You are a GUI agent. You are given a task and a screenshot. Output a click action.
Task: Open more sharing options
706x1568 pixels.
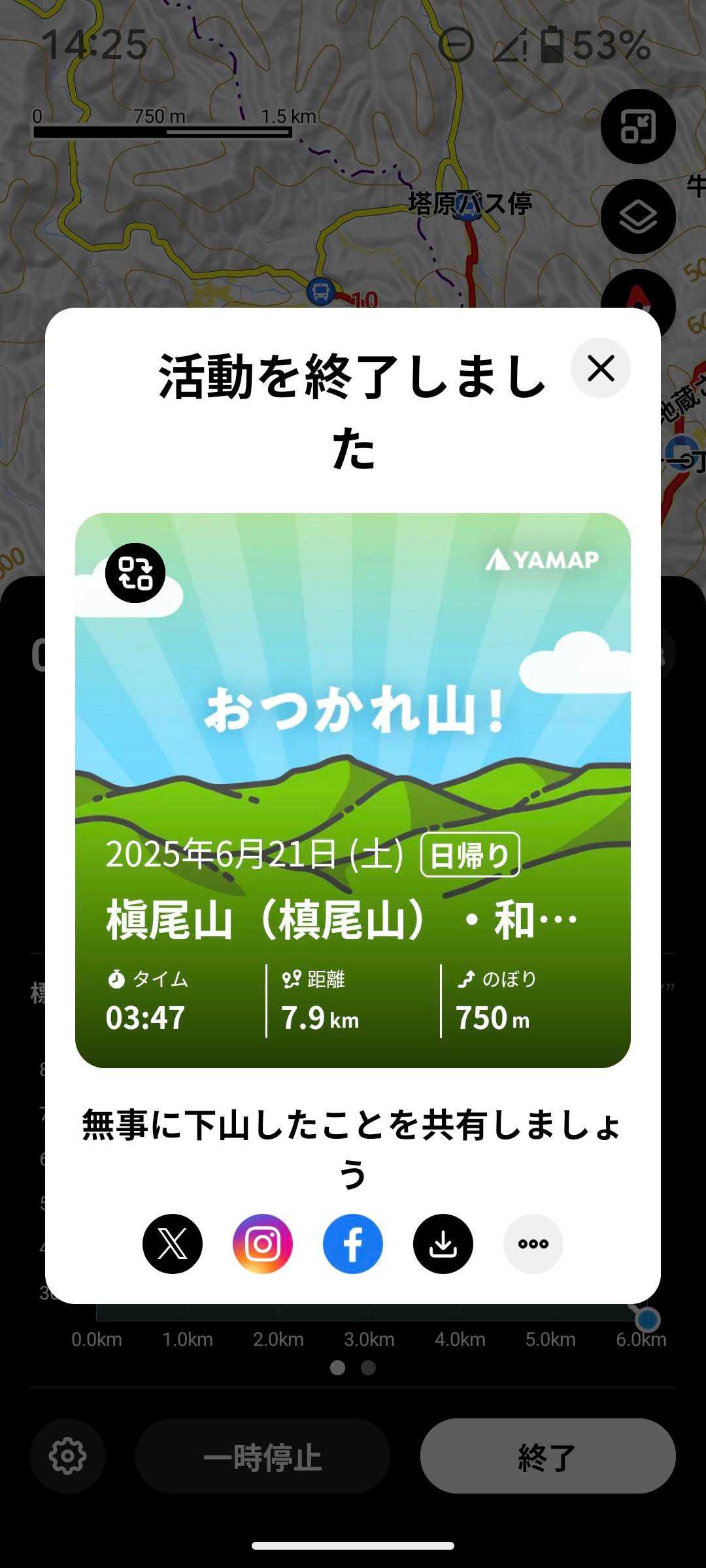pos(533,1244)
